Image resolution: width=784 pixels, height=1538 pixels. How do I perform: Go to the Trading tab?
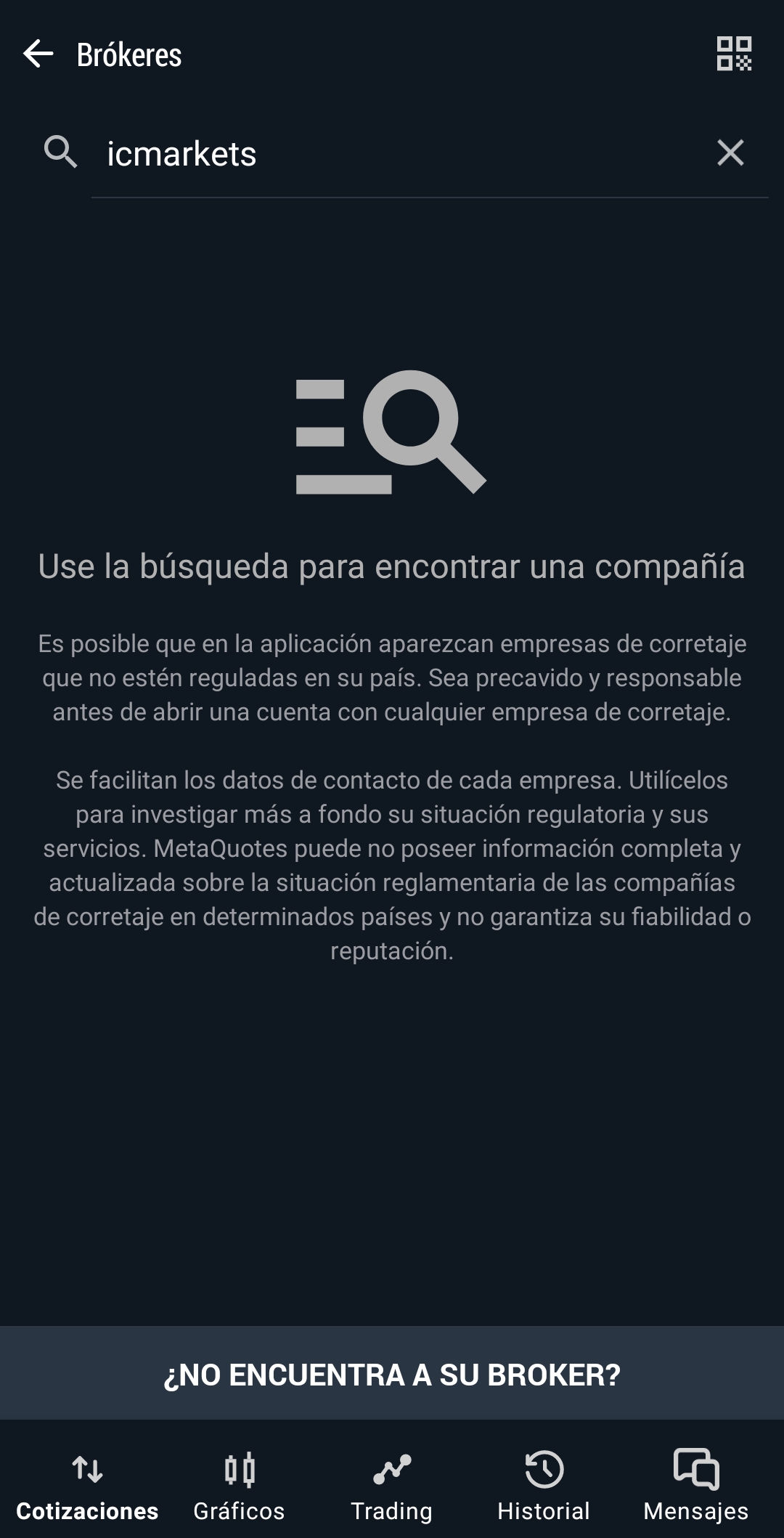[392, 1486]
